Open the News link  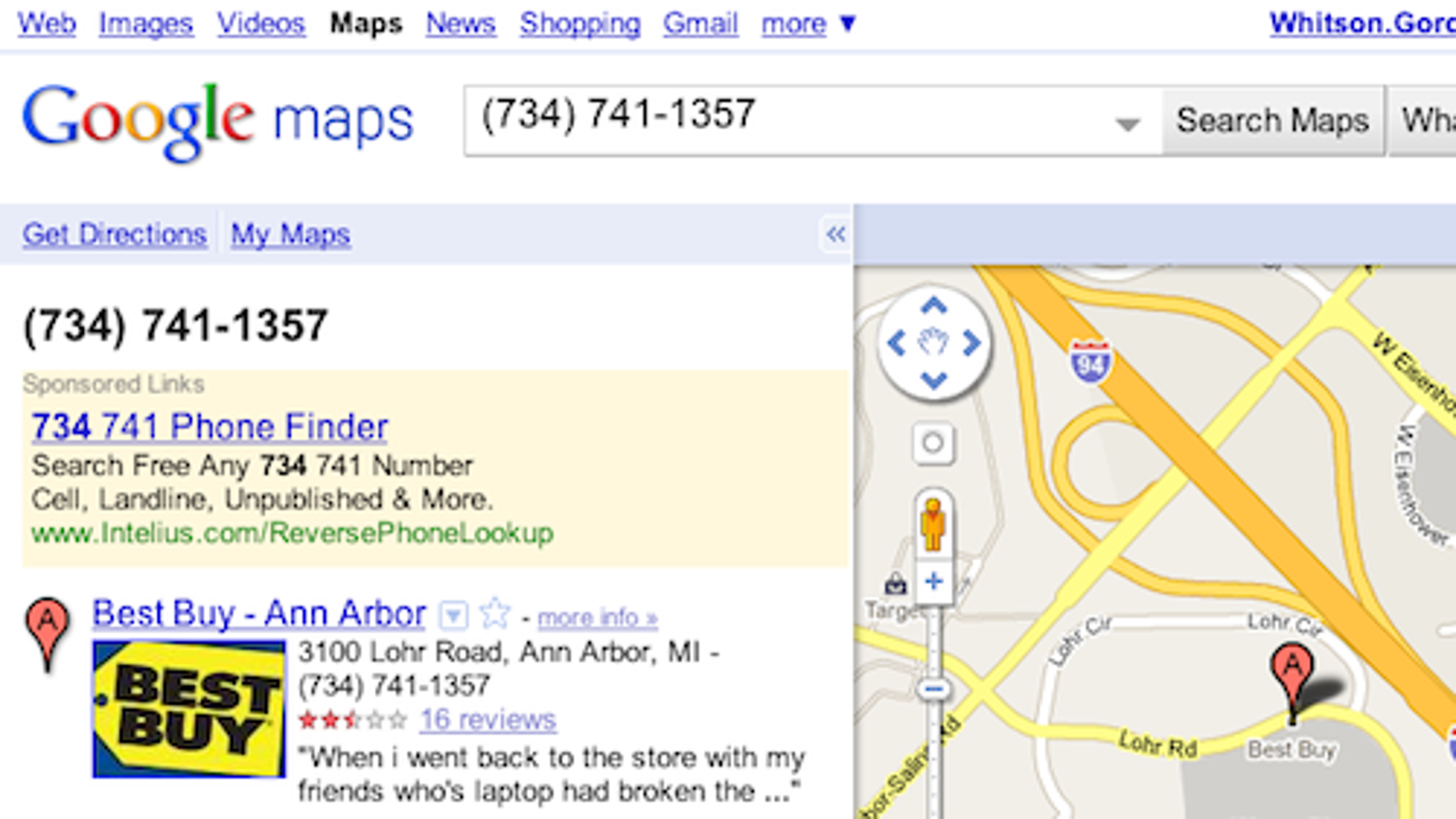click(x=460, y=23)
